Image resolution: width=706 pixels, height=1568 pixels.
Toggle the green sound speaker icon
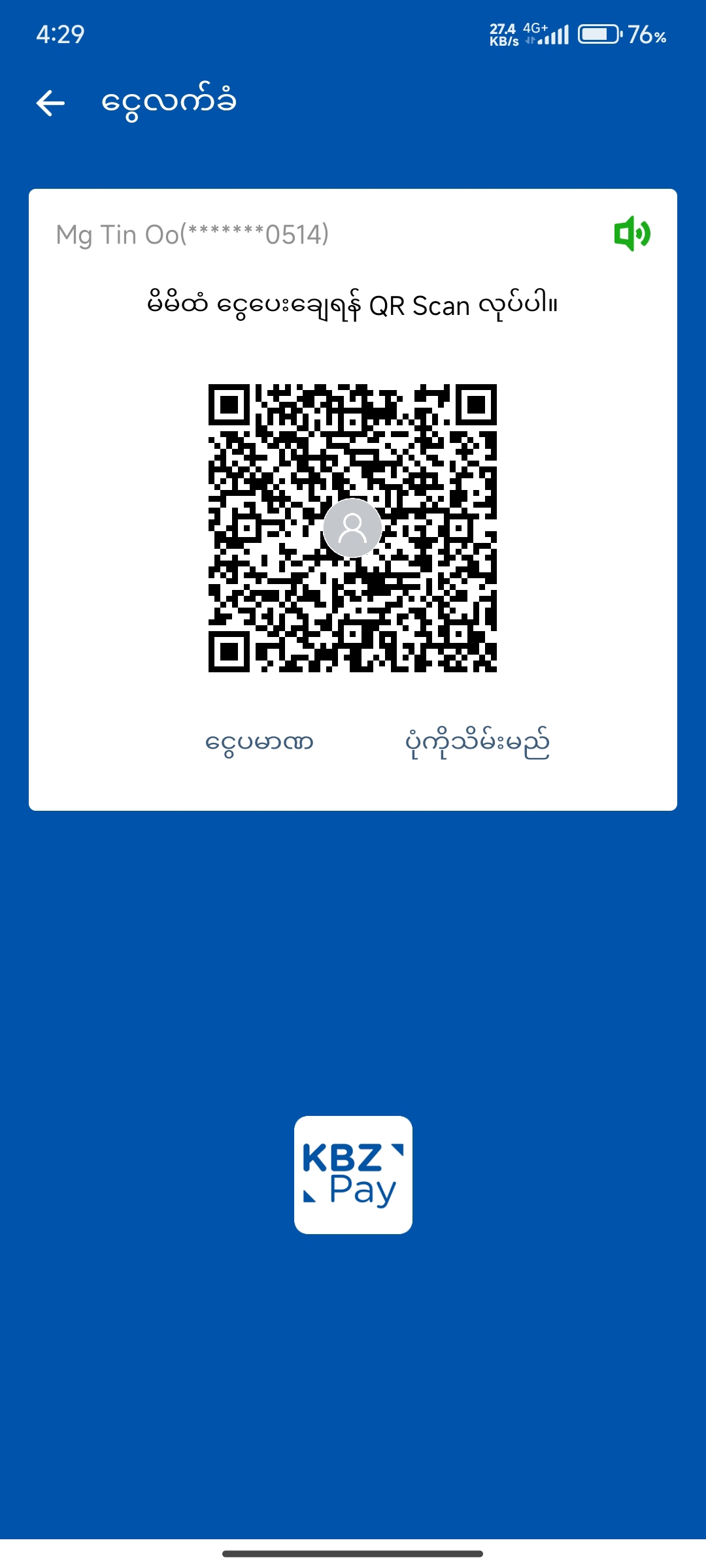631,233
